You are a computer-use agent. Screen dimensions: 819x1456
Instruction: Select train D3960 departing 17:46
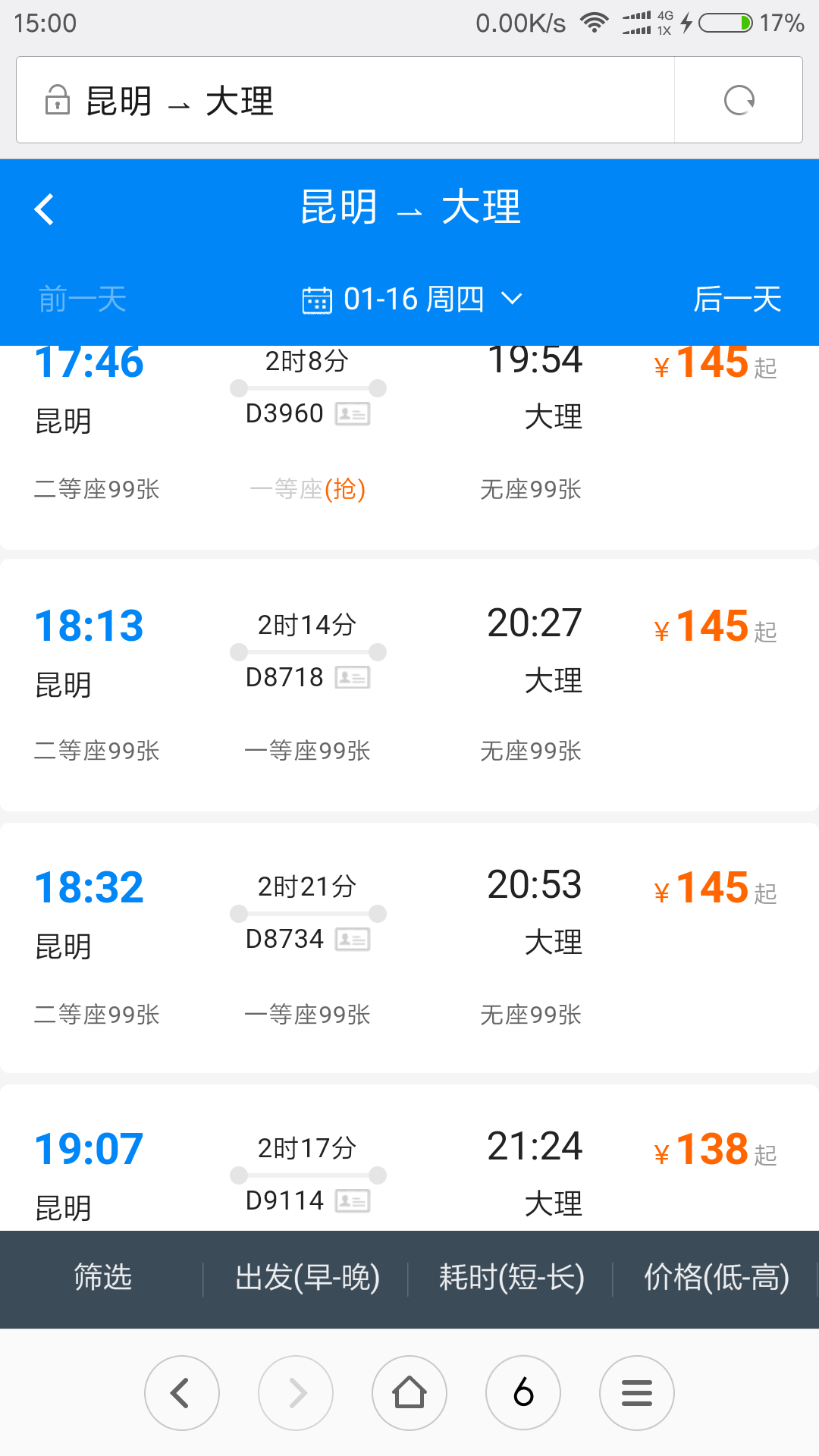[x=409, y=447]
